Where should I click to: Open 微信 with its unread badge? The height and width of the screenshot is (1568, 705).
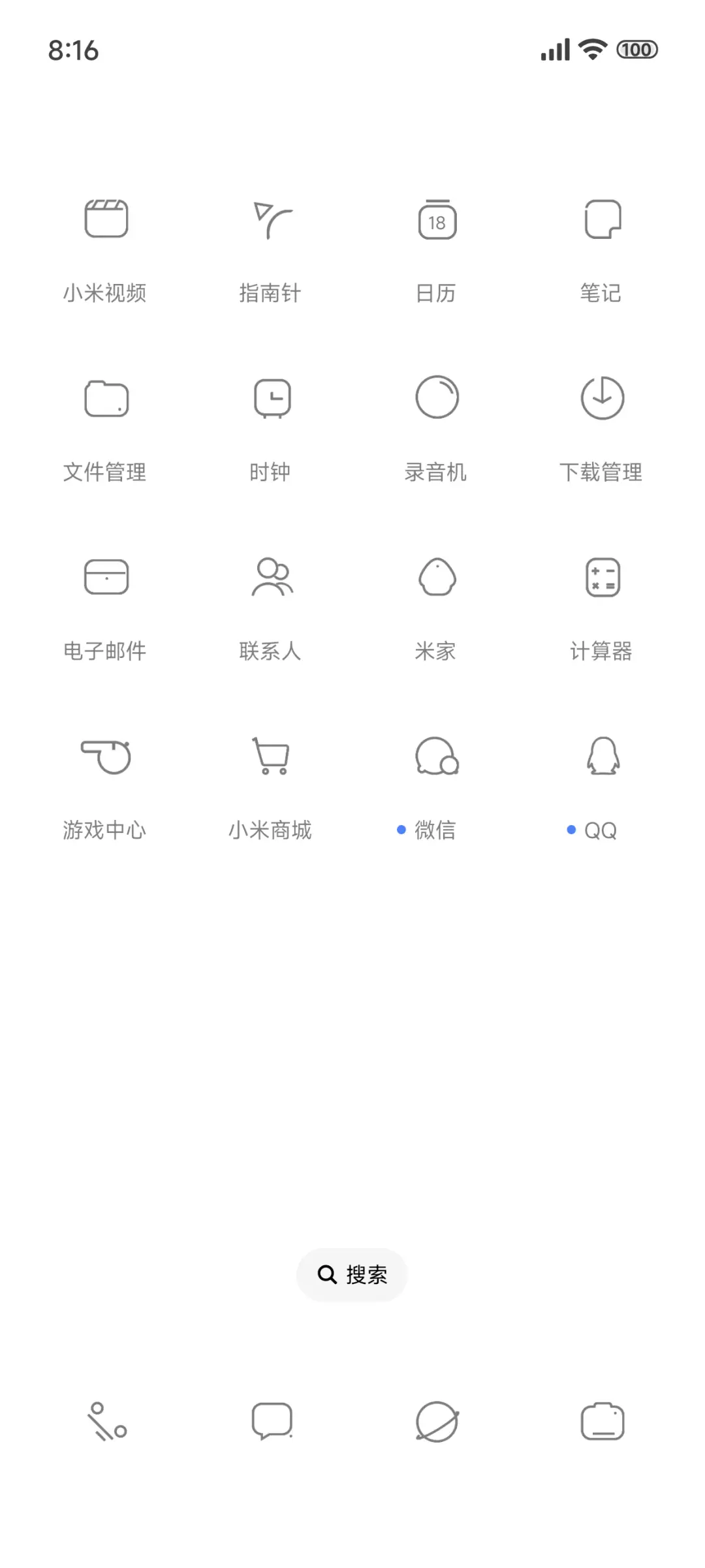436,757
